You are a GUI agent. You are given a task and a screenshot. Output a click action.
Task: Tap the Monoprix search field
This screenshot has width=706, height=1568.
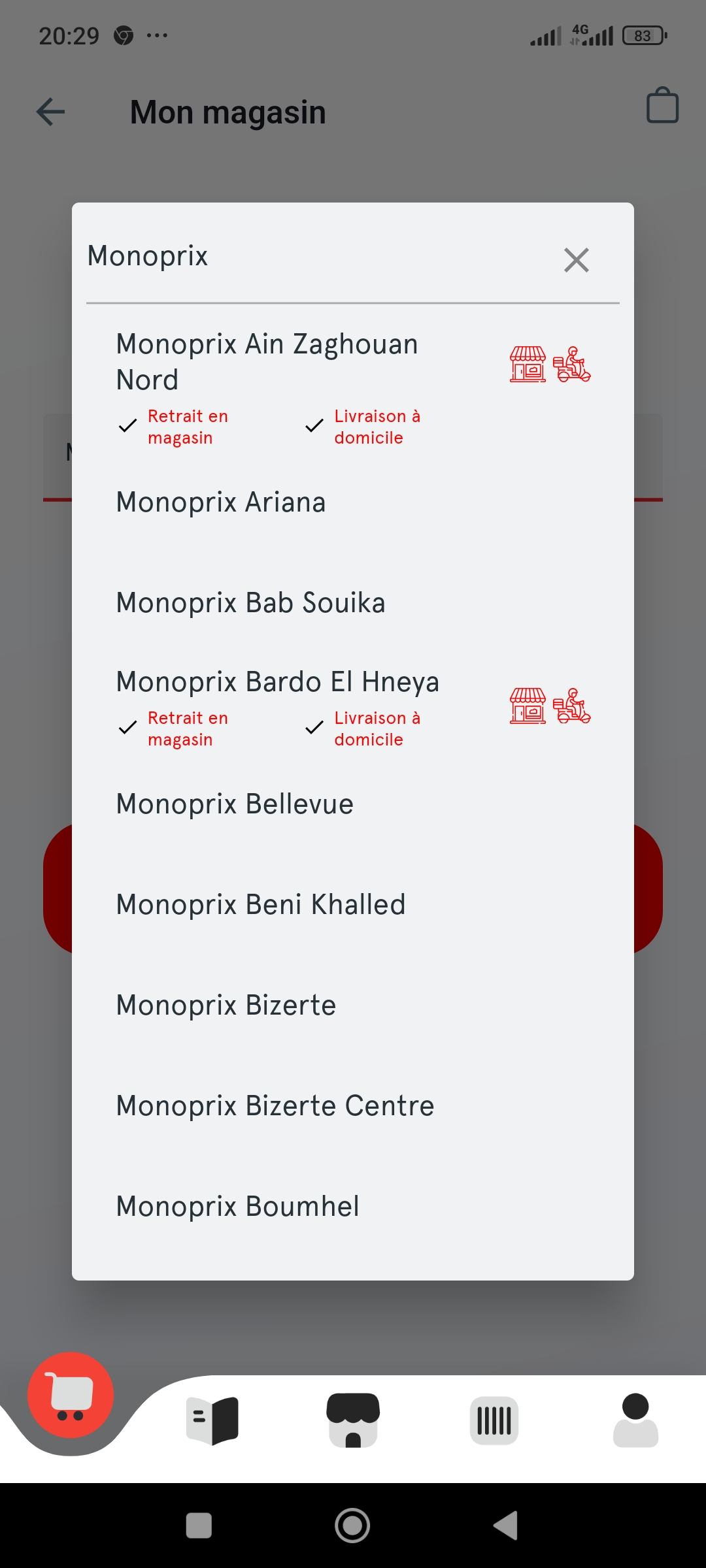click(x=320, y=256)
